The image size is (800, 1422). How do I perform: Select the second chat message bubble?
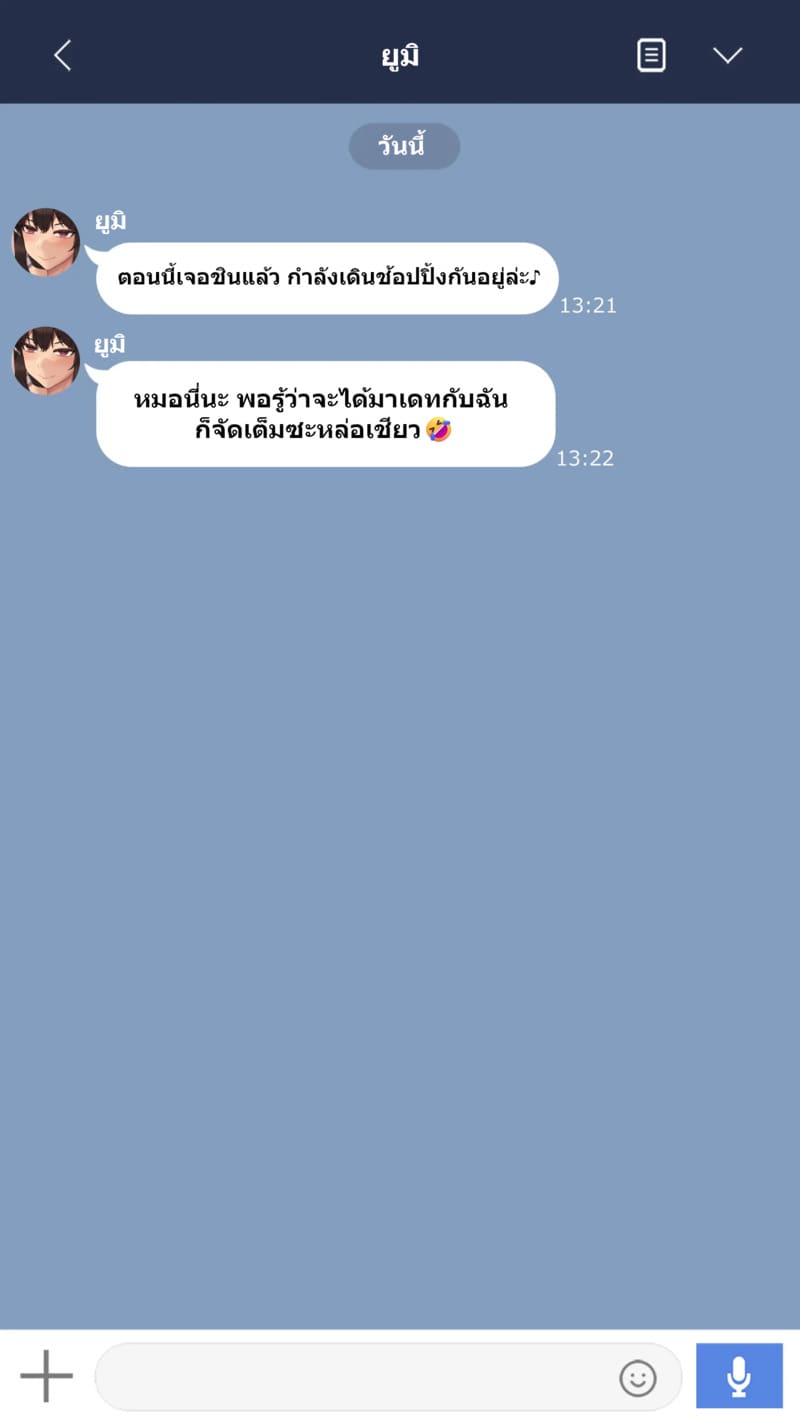tap(324, 414)
